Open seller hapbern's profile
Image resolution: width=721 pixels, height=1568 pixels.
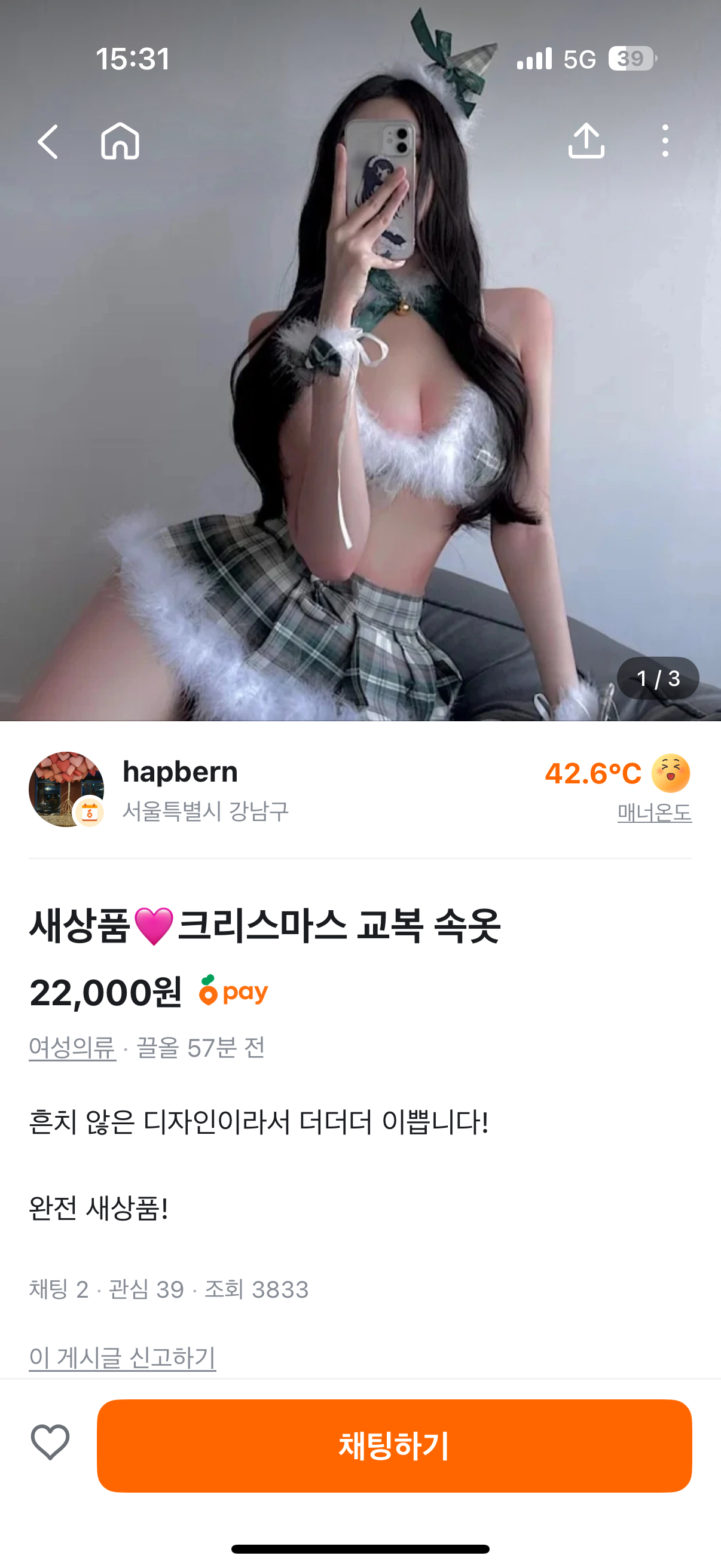(179, 772)
